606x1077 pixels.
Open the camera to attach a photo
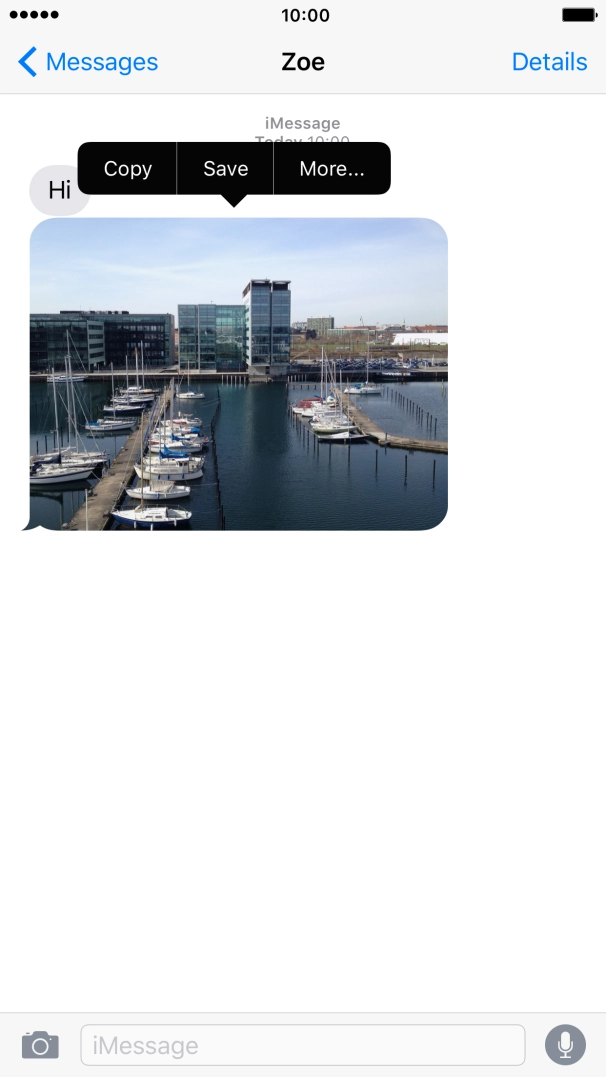(x=40, y=1045)
